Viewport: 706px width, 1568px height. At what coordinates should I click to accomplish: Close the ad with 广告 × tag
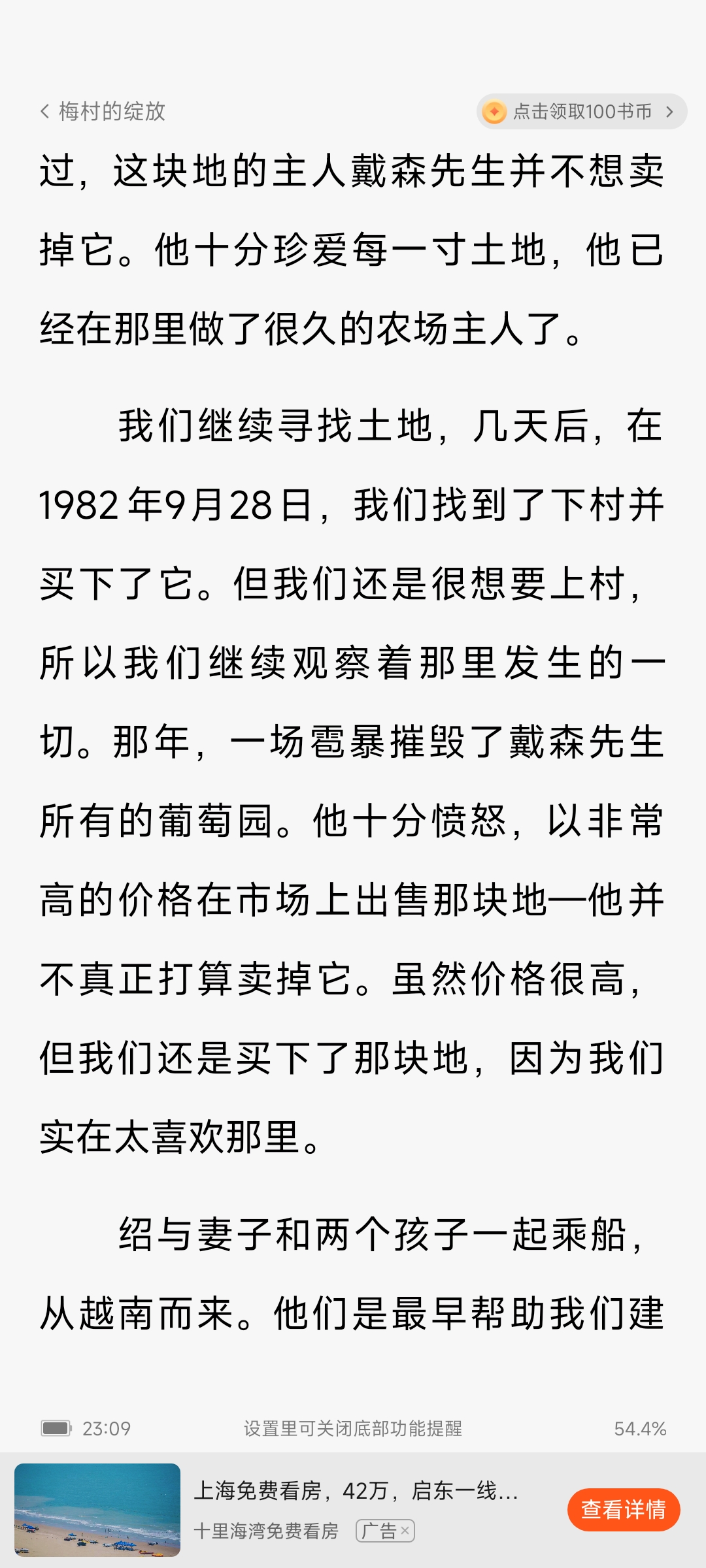403,1530
